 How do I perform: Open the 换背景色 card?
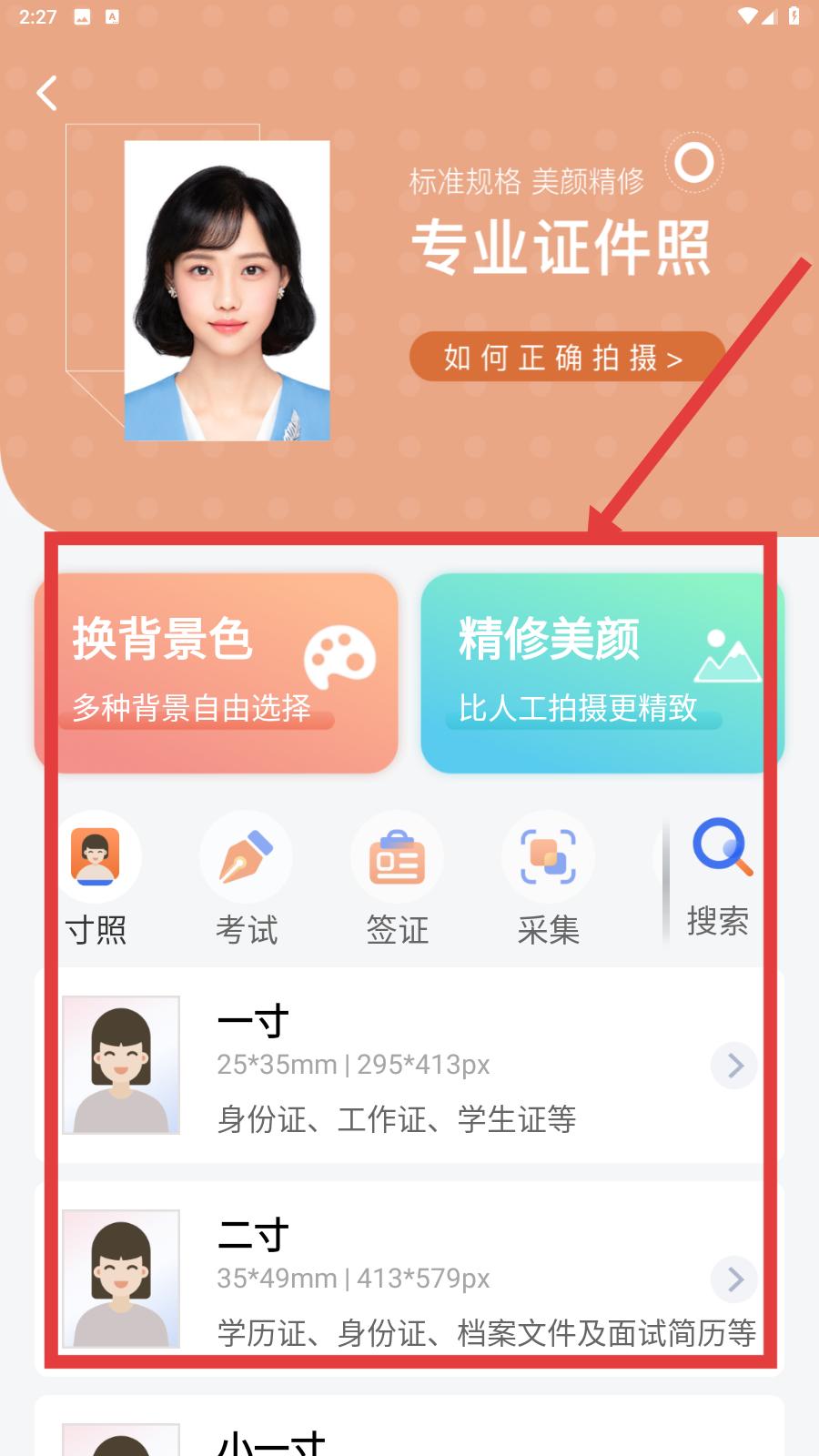(217, 673)
